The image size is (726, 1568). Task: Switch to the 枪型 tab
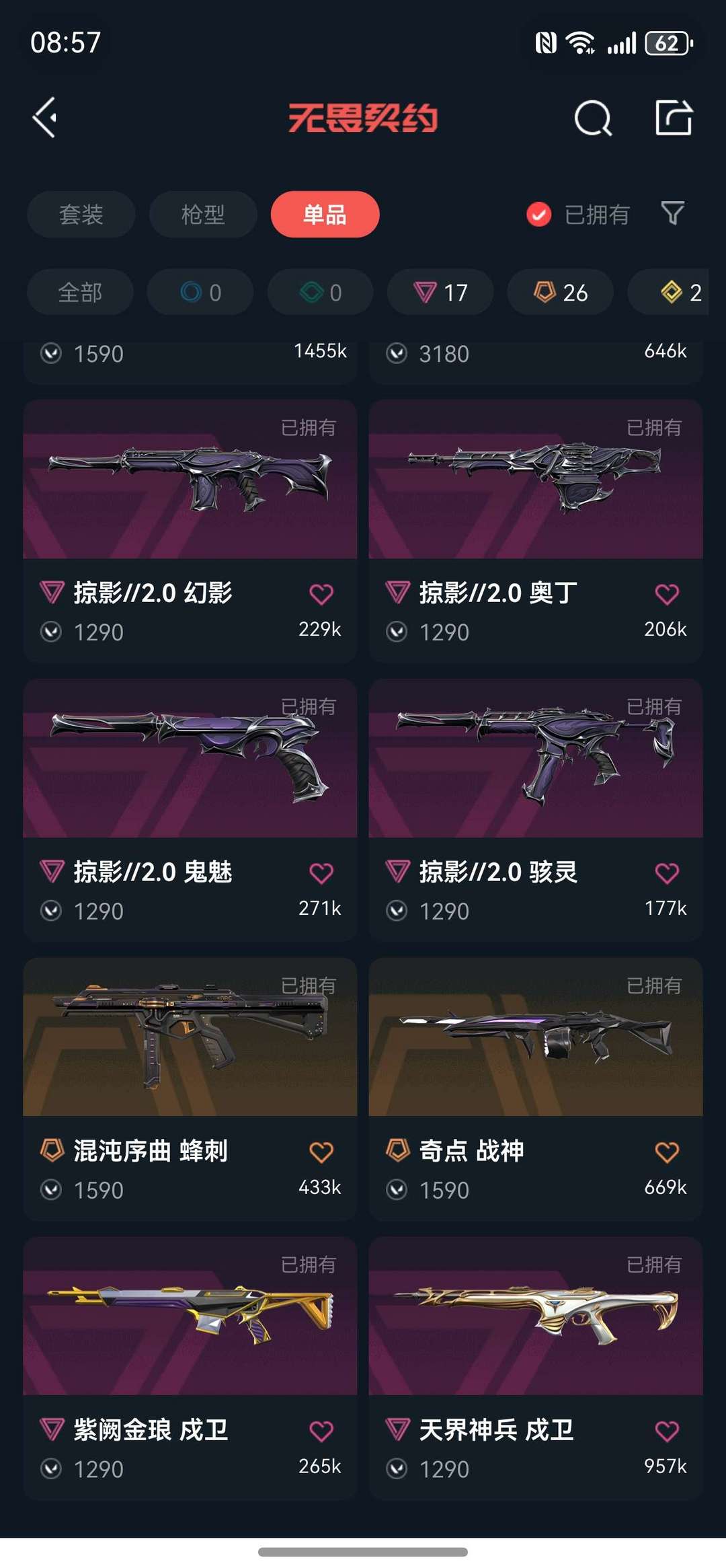click(202, 214)
